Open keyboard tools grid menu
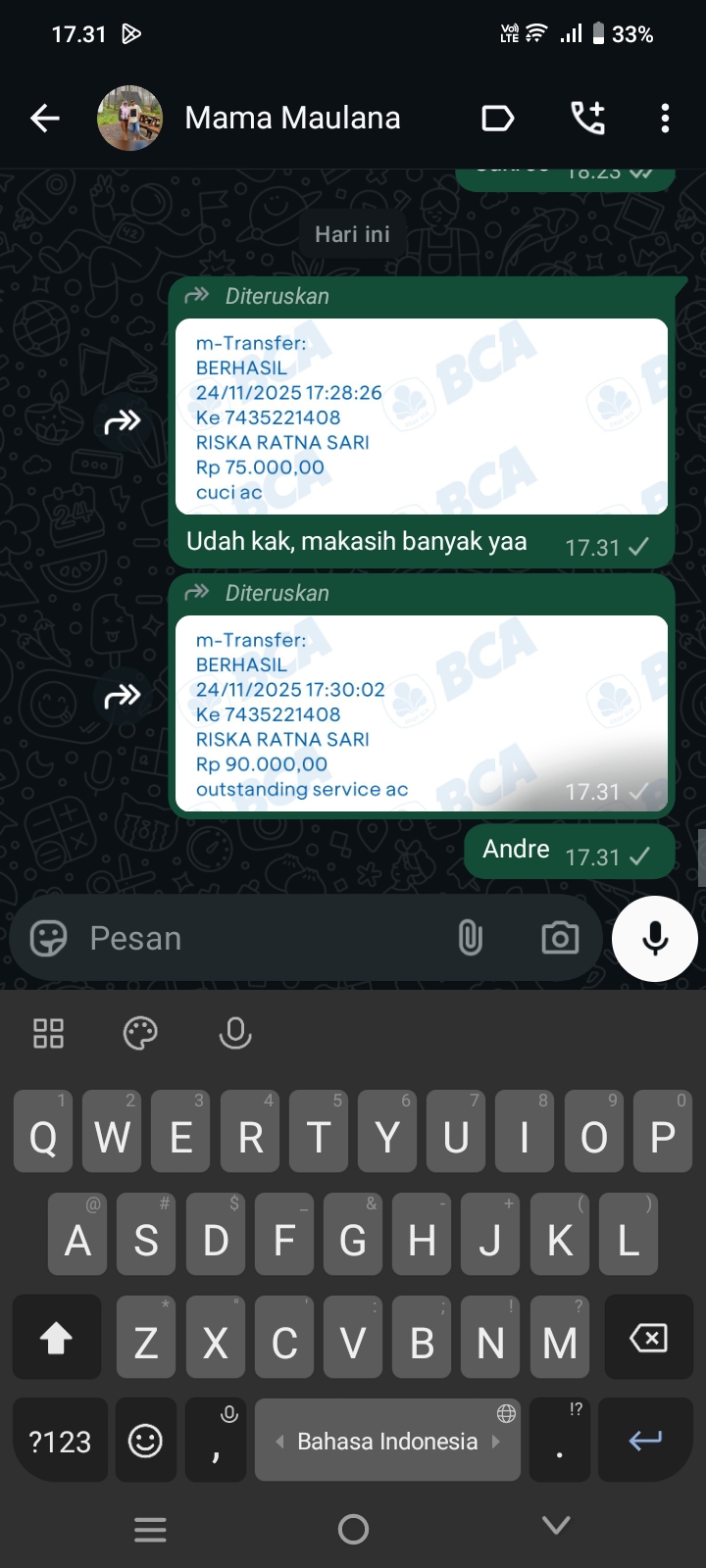 (48, 1033)
